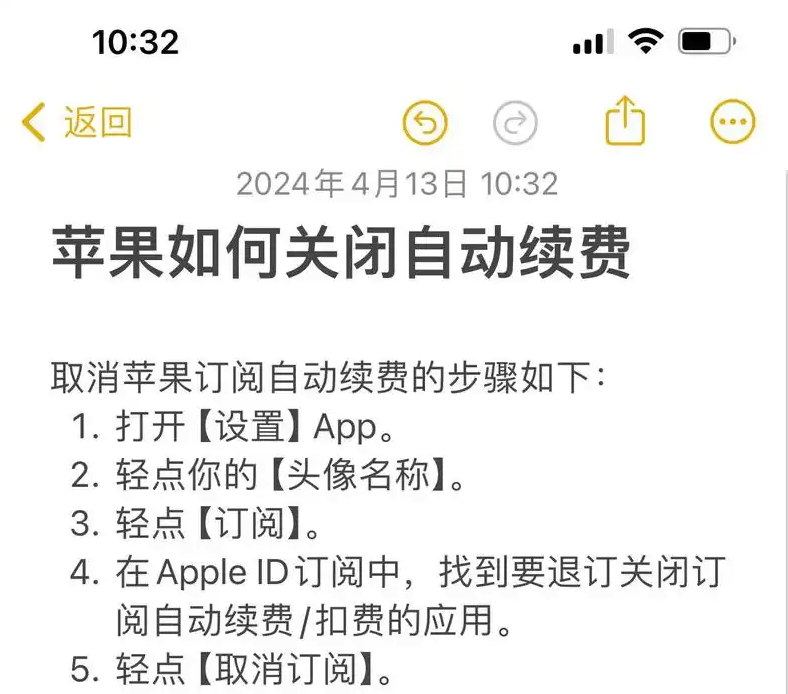Open the more options menu
The height and width of the screenshot is (694, 788).
click(x=732, y=123)
